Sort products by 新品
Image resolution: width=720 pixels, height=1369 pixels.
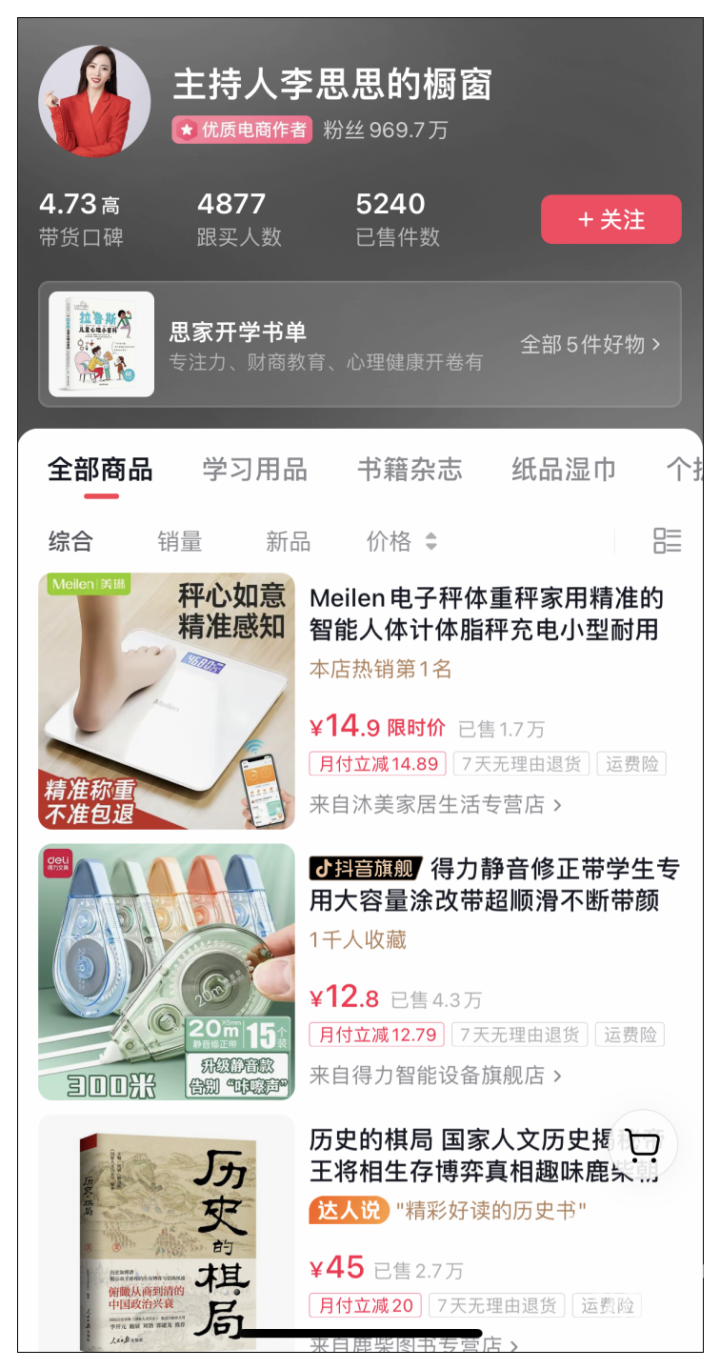coord(288,542)
